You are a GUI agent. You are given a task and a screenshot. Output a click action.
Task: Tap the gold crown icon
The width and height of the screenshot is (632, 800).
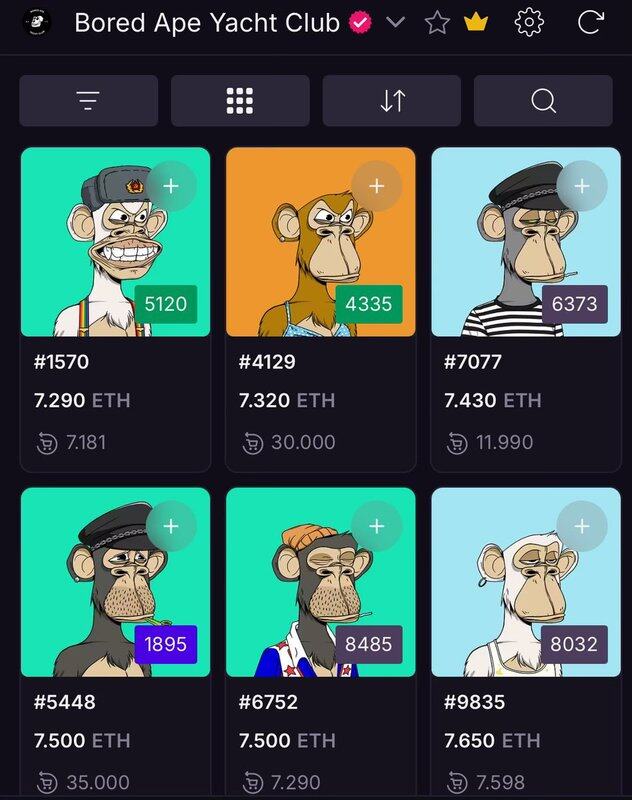tap(476, 22)
